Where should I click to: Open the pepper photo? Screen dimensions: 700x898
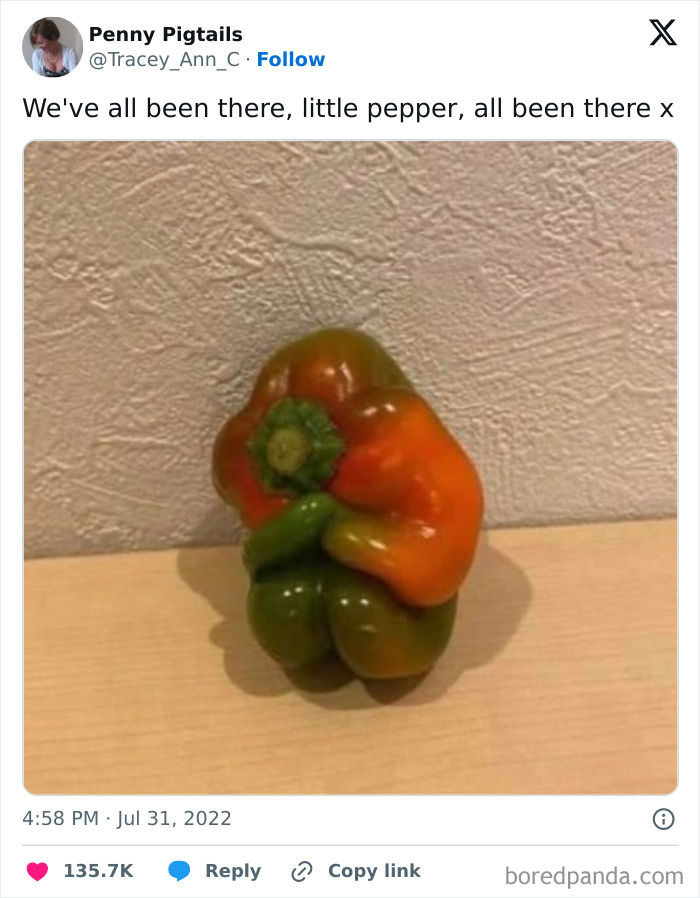click(350, 467)
